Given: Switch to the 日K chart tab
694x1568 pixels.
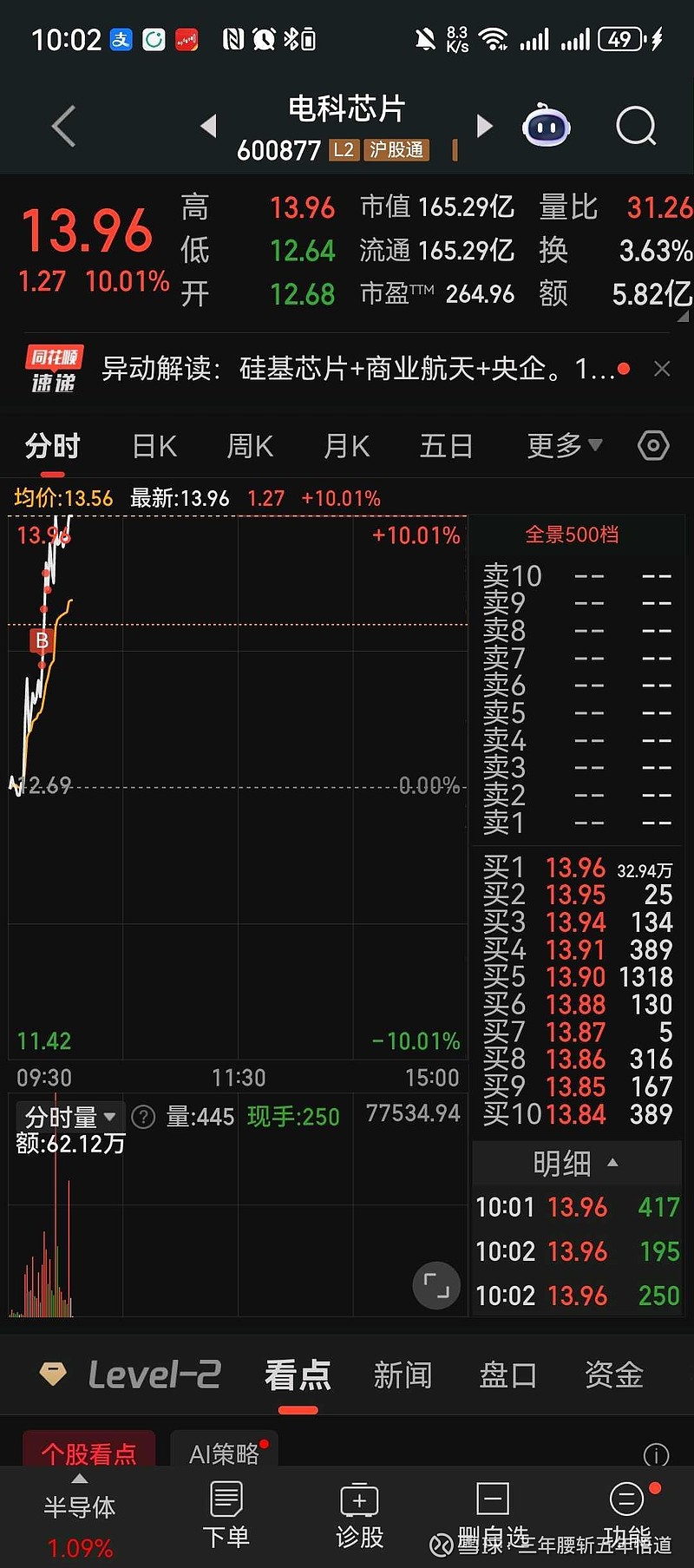Looking at the screenshot, I should tap(154, 446).
